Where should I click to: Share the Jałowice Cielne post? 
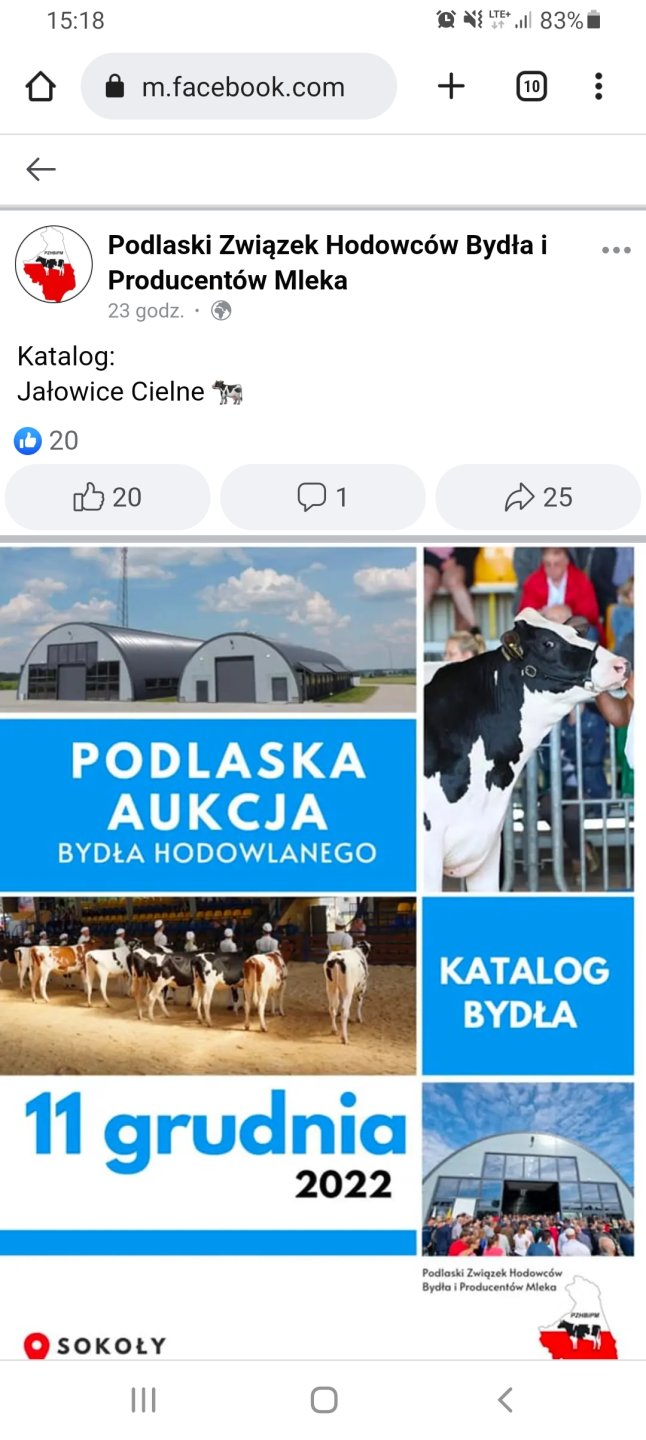[538, 497]
